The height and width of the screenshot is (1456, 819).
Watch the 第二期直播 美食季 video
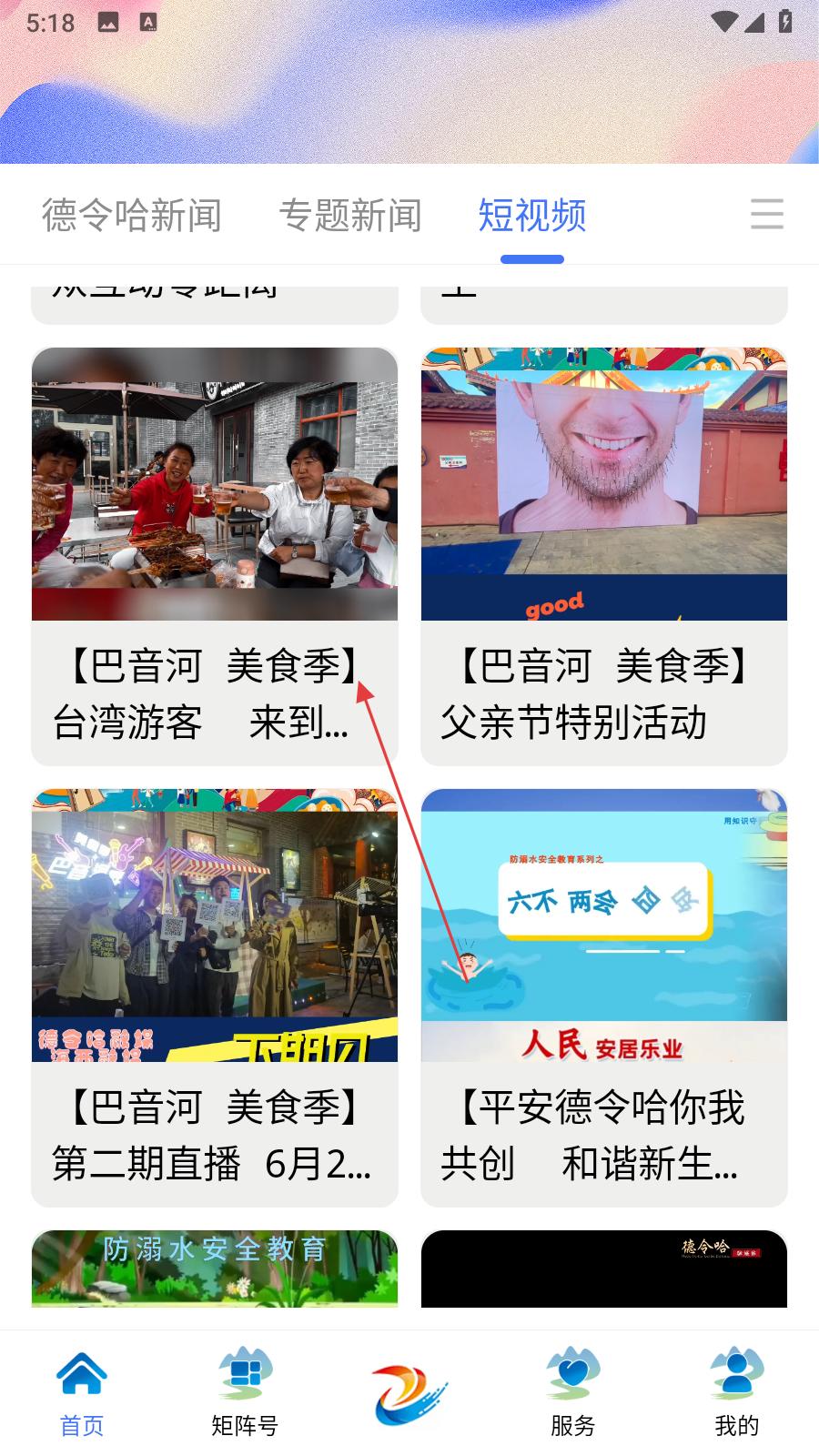(215, 996)
